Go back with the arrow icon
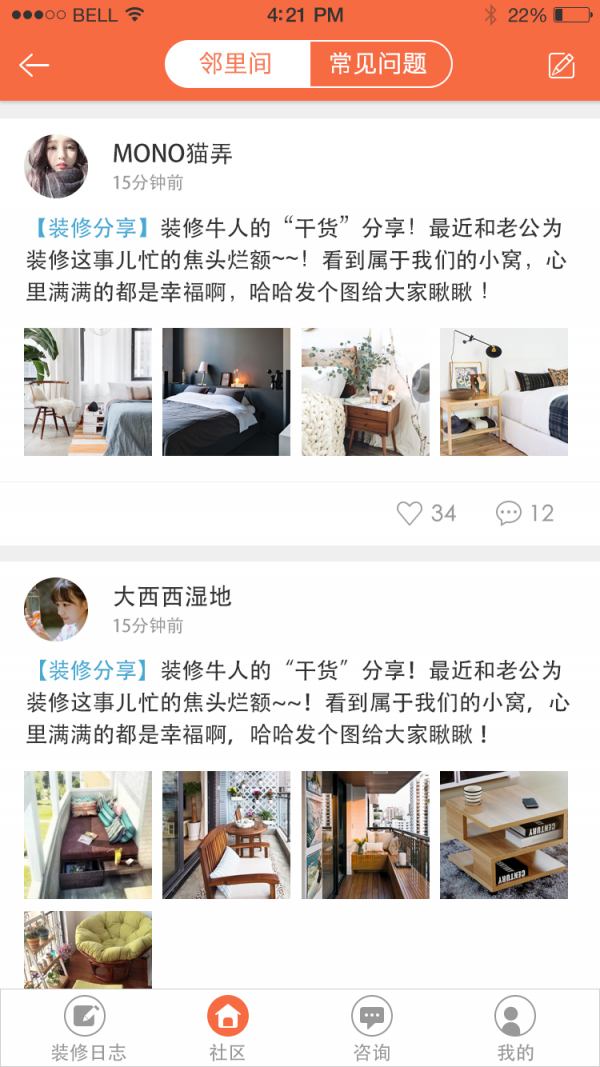 click(34, 66)
